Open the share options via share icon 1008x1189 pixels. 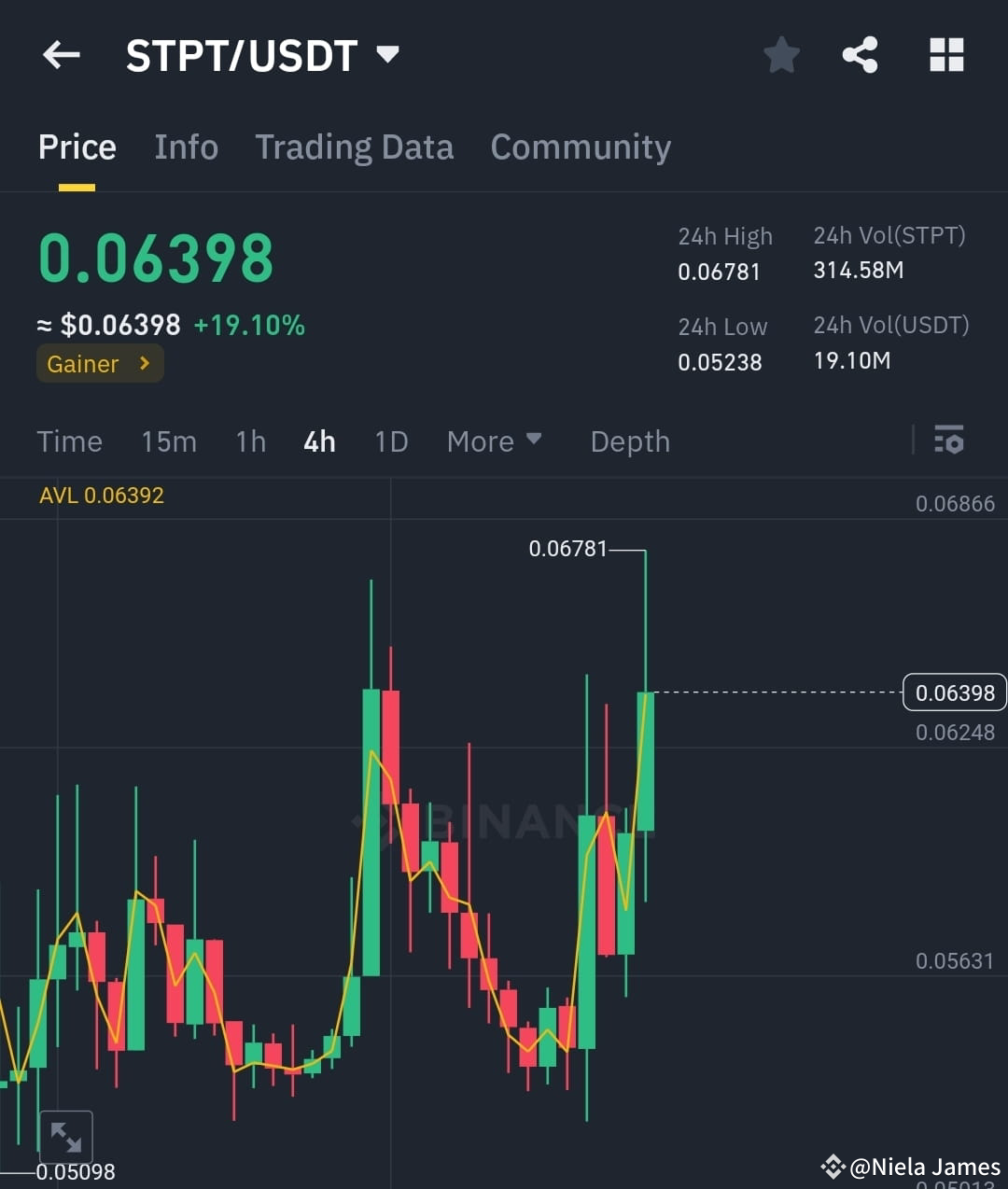(x=860, y=54)
